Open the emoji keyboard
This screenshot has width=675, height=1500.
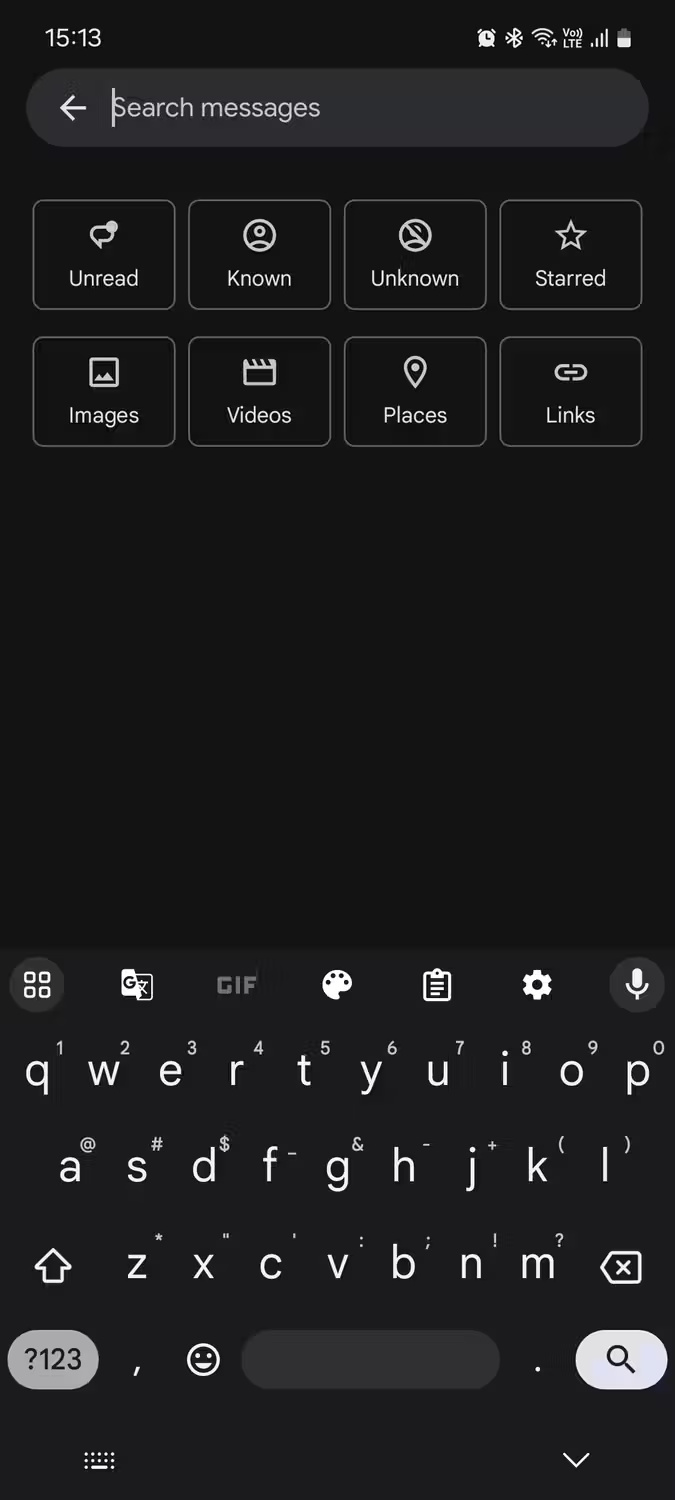pyautogui.click(x=203, y=1359)
